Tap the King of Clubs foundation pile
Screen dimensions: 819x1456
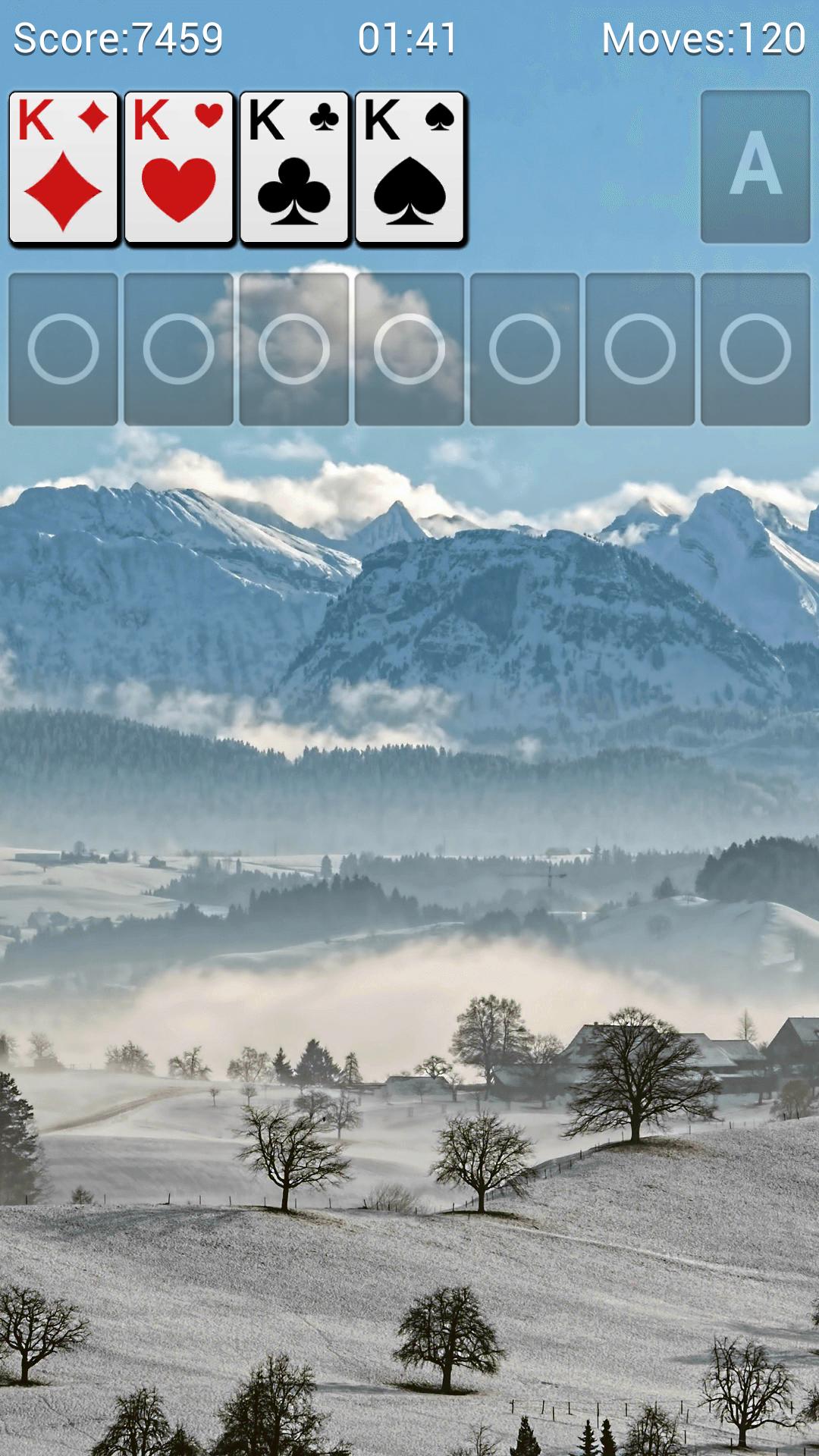tap(294, 168)
